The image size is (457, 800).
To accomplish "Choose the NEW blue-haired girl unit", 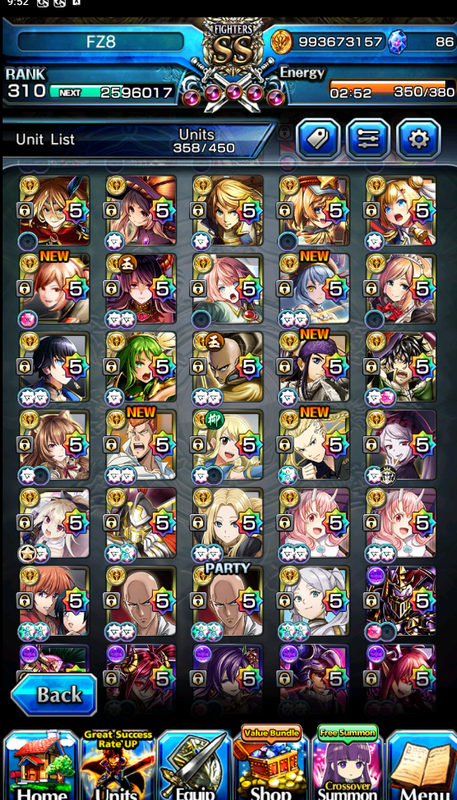I will point(314,289).
